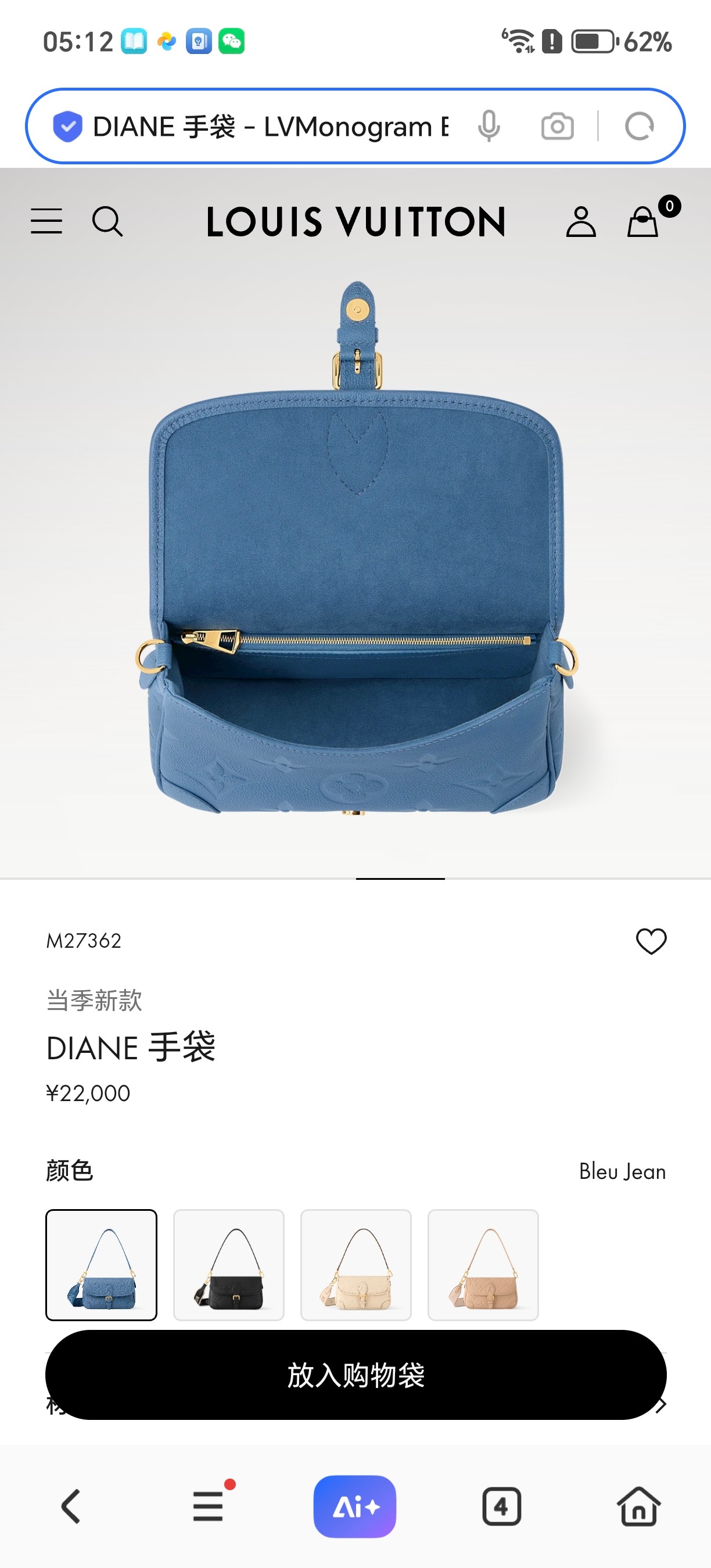Return to the browser home page
Screen dimensions: 711x1568
(638, 1506)
